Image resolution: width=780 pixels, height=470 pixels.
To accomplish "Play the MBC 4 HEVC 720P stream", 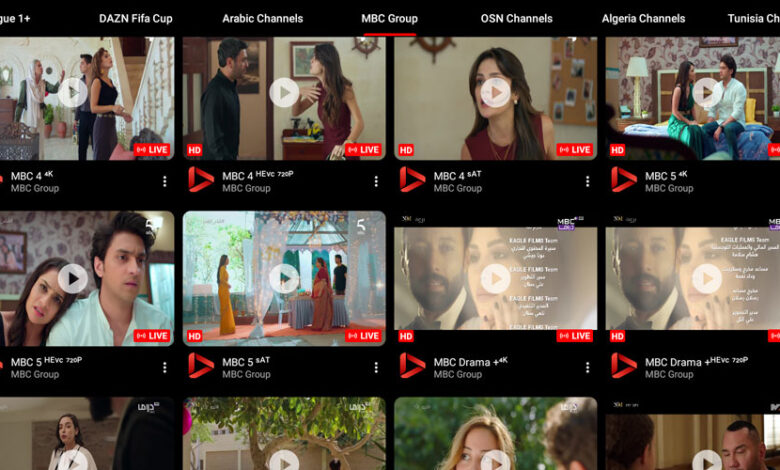I will pyautogui.click(x=284, y=93).
